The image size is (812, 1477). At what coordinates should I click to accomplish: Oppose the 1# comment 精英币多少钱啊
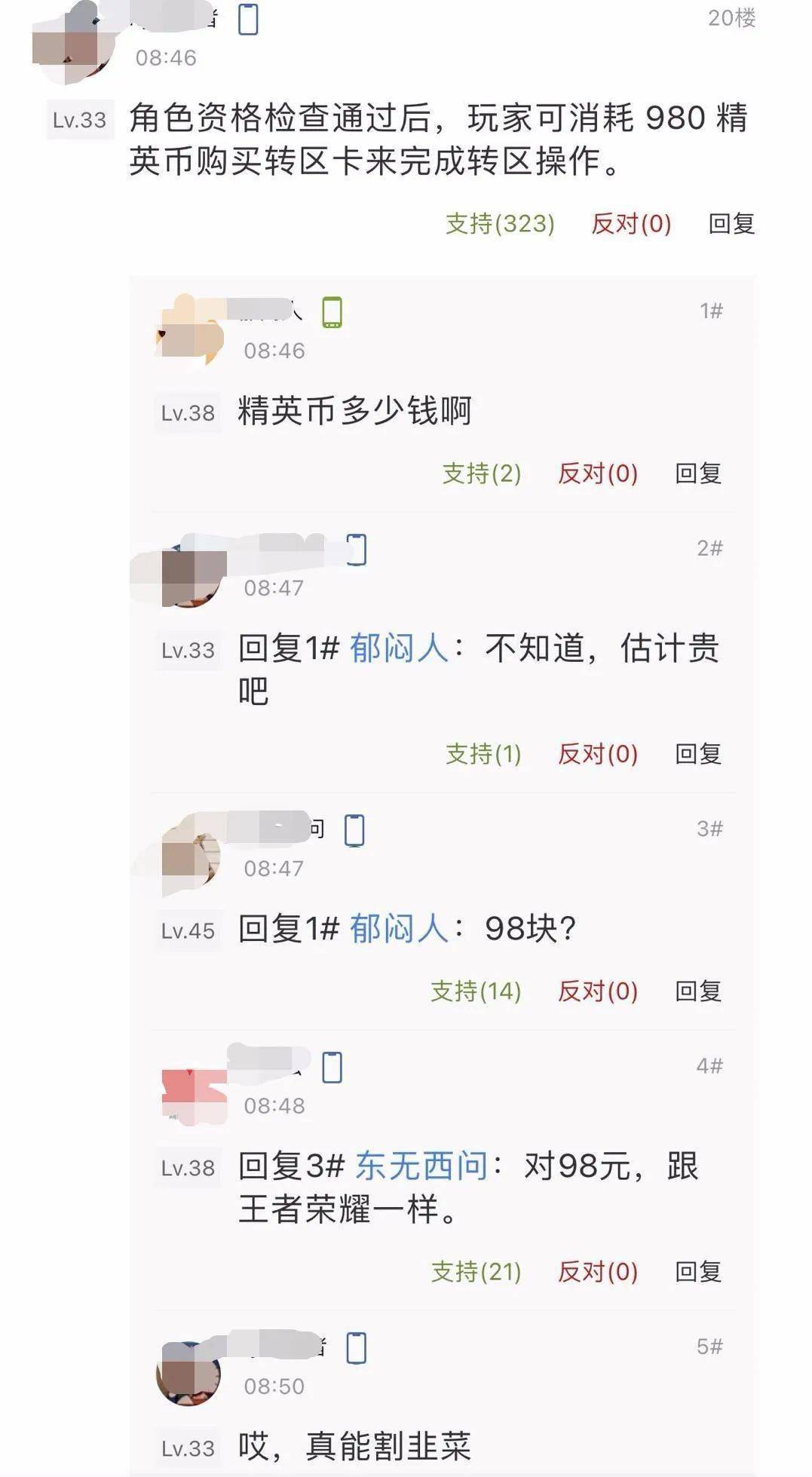point(597,473)
